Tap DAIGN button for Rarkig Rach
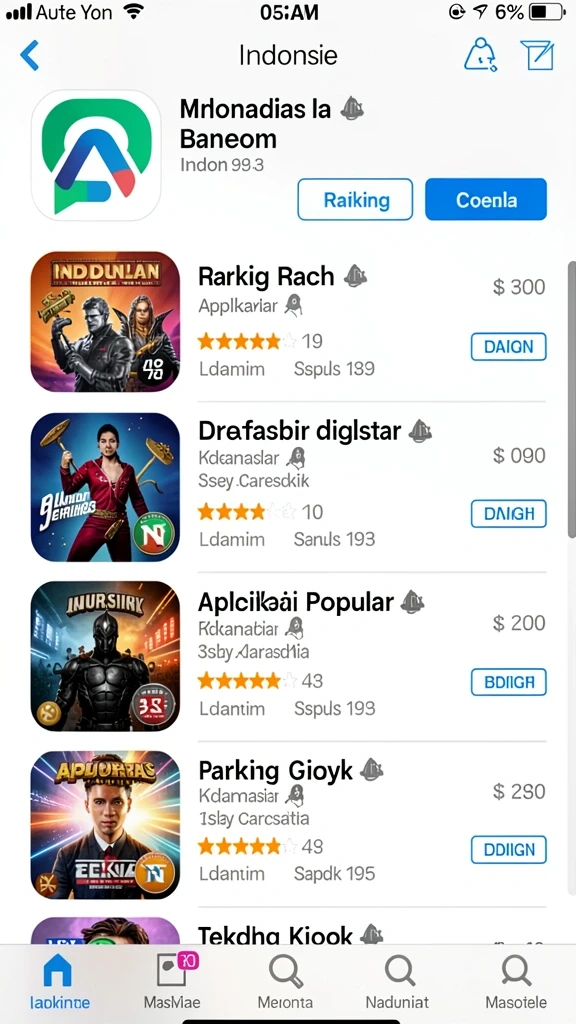 [x=509, y=347]
